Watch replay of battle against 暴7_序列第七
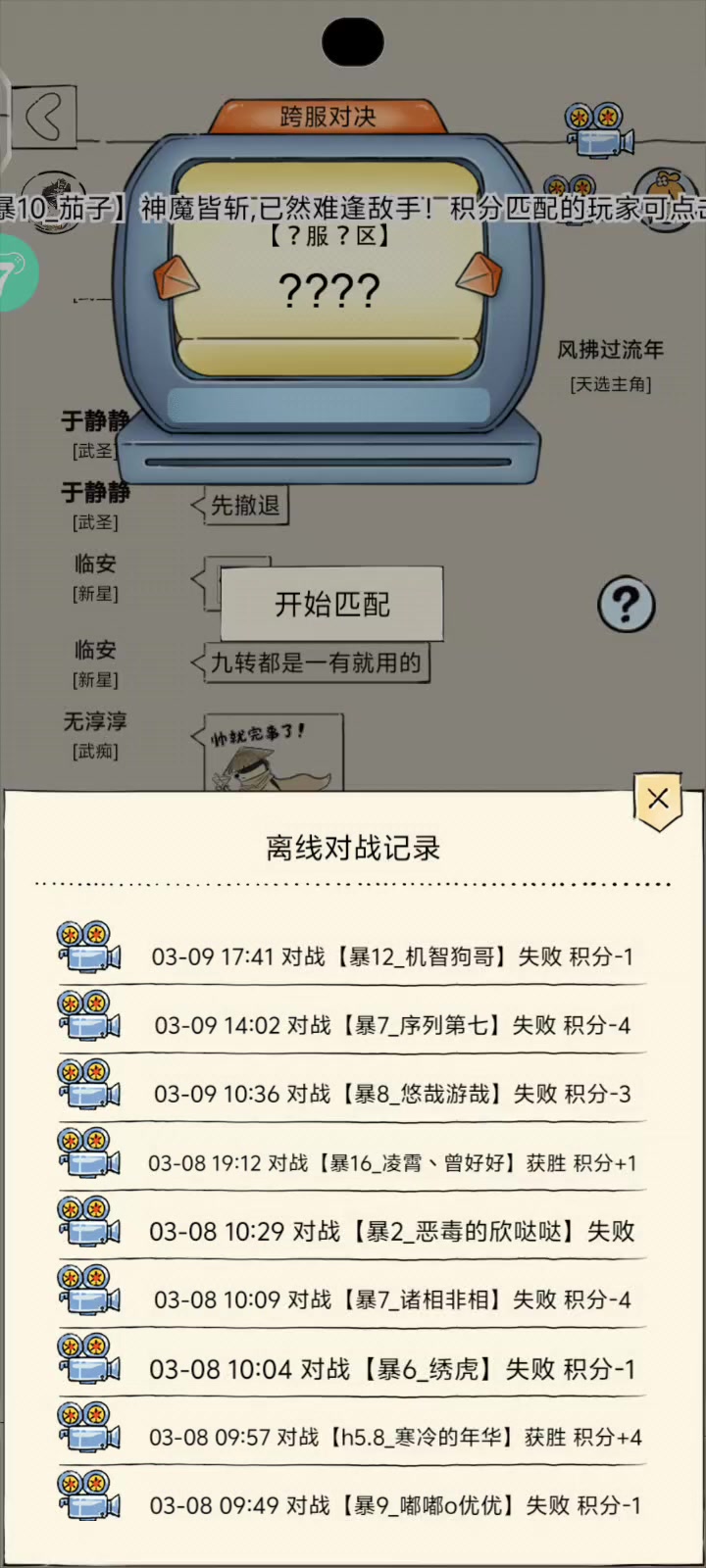706x1568 pixels. 88,1016
